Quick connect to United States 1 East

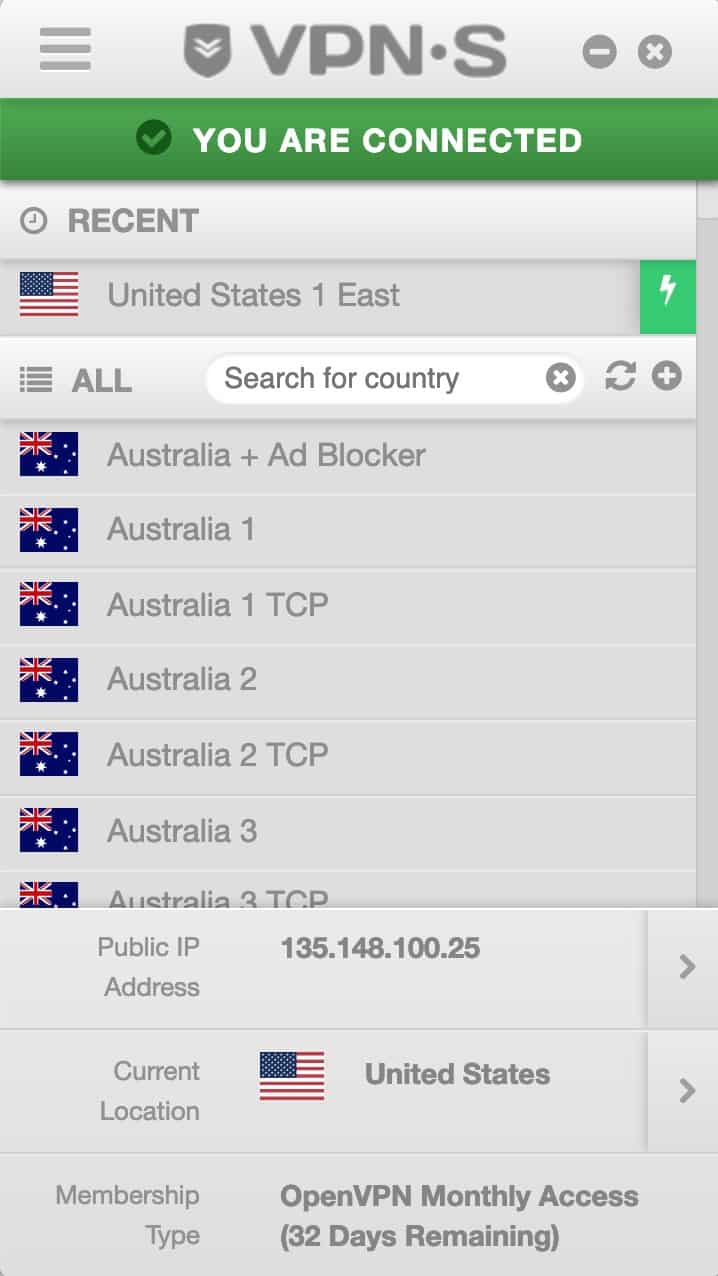[x=668, y=297]
